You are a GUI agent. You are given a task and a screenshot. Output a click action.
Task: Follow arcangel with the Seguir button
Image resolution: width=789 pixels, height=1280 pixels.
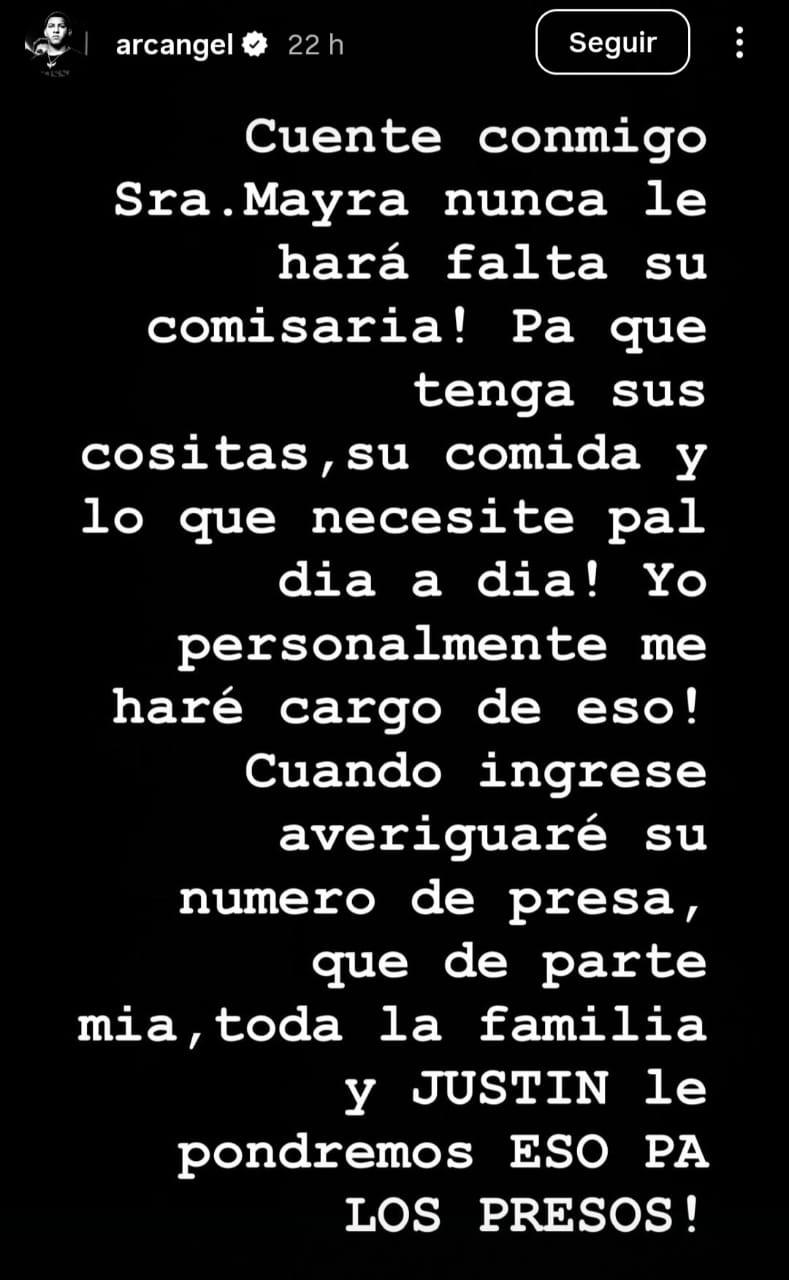612,43
